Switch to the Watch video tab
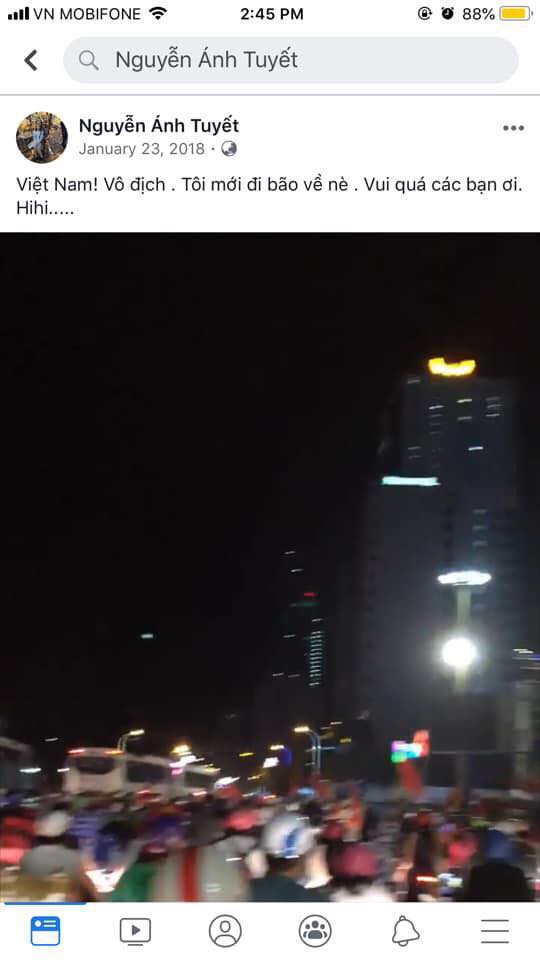The height and width of the screenshot is (960, 540). 135,932
